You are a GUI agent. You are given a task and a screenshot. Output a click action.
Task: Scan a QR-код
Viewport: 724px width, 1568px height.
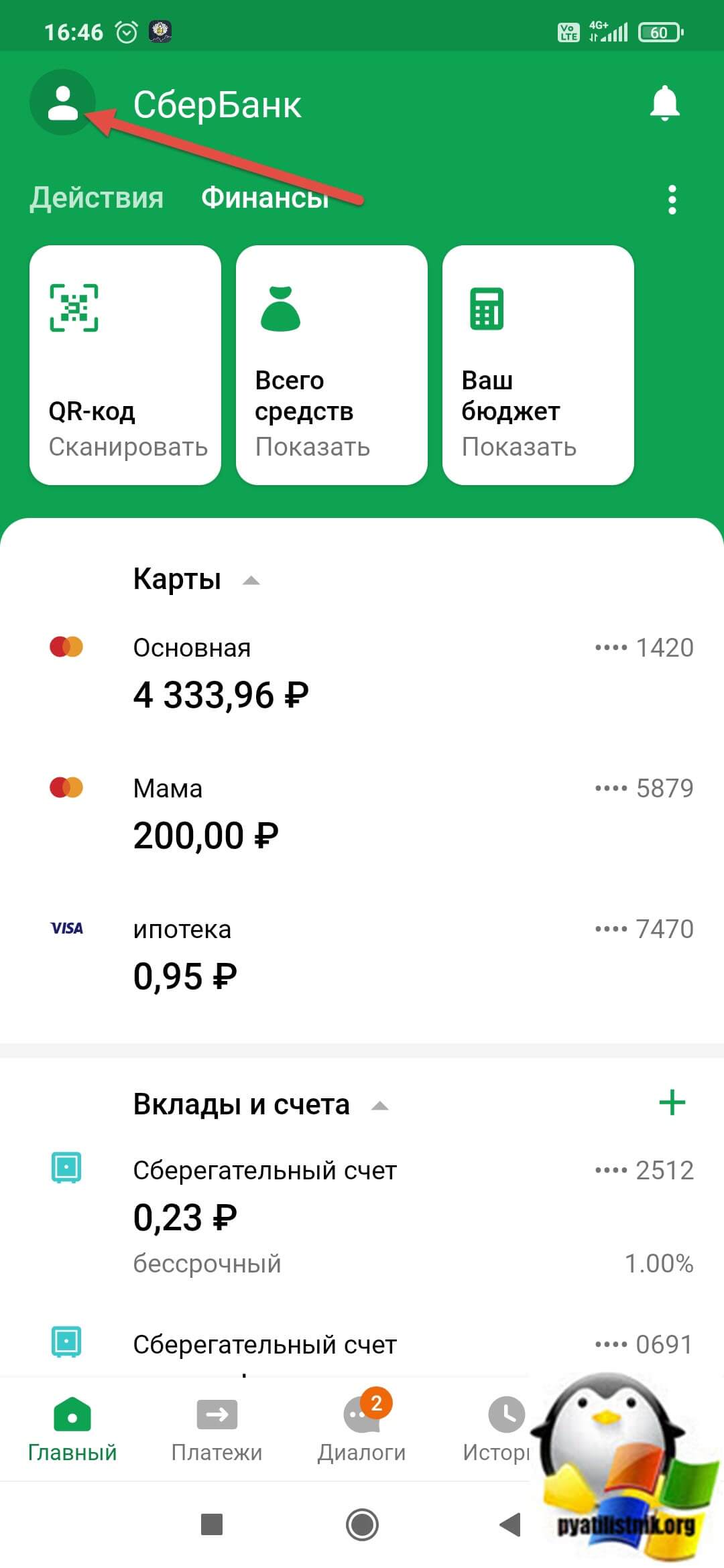tap(125, 365)
